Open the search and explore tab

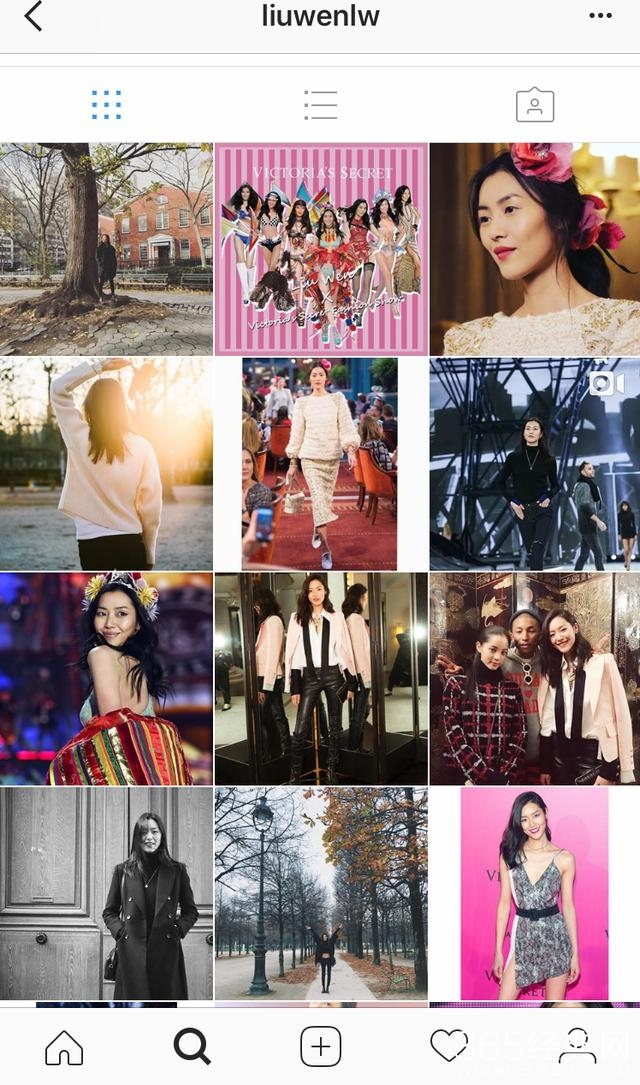[x=192, y=1047]
